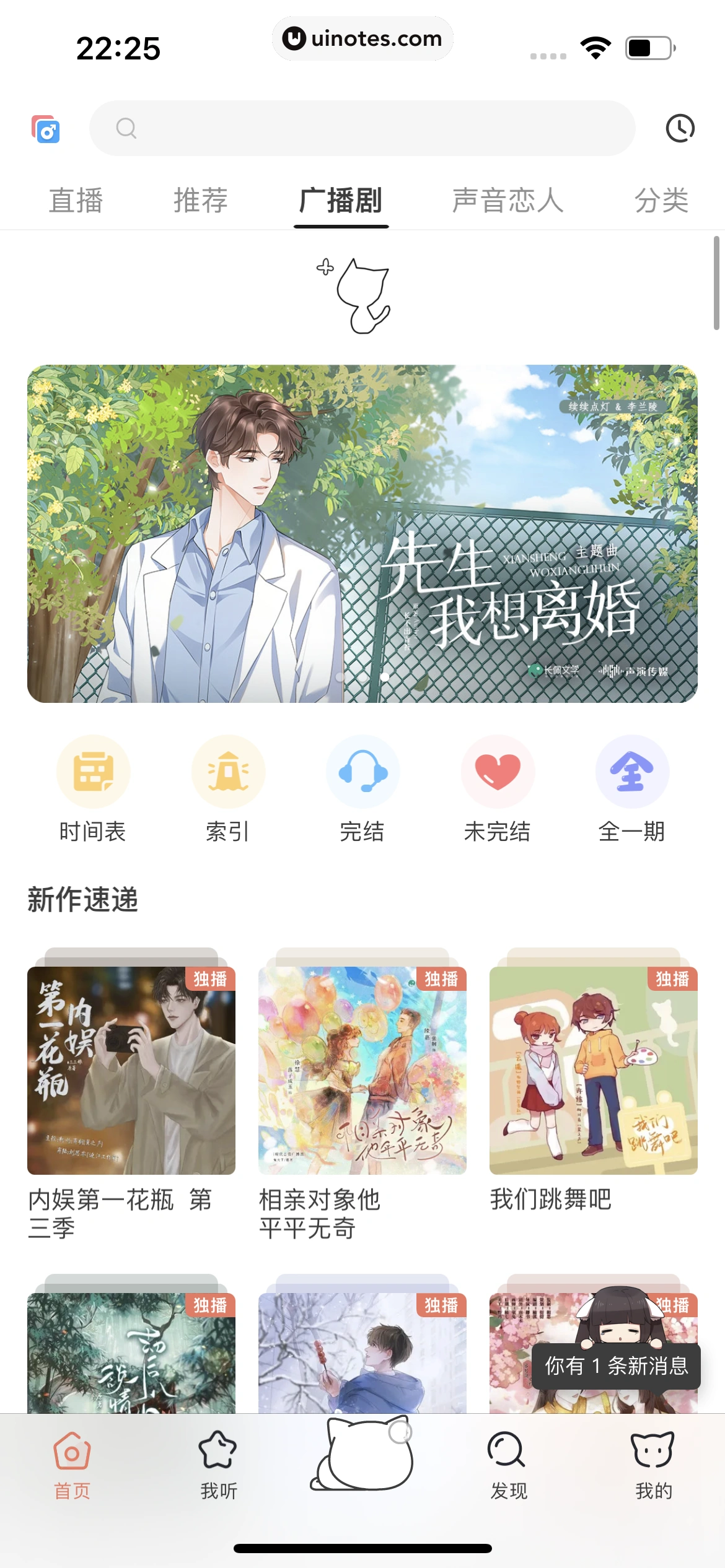This screenshot has height=1568, width=725.
Task: Open single-episode dramas via the 全一期 icon
Action: [x=631, y=772]
